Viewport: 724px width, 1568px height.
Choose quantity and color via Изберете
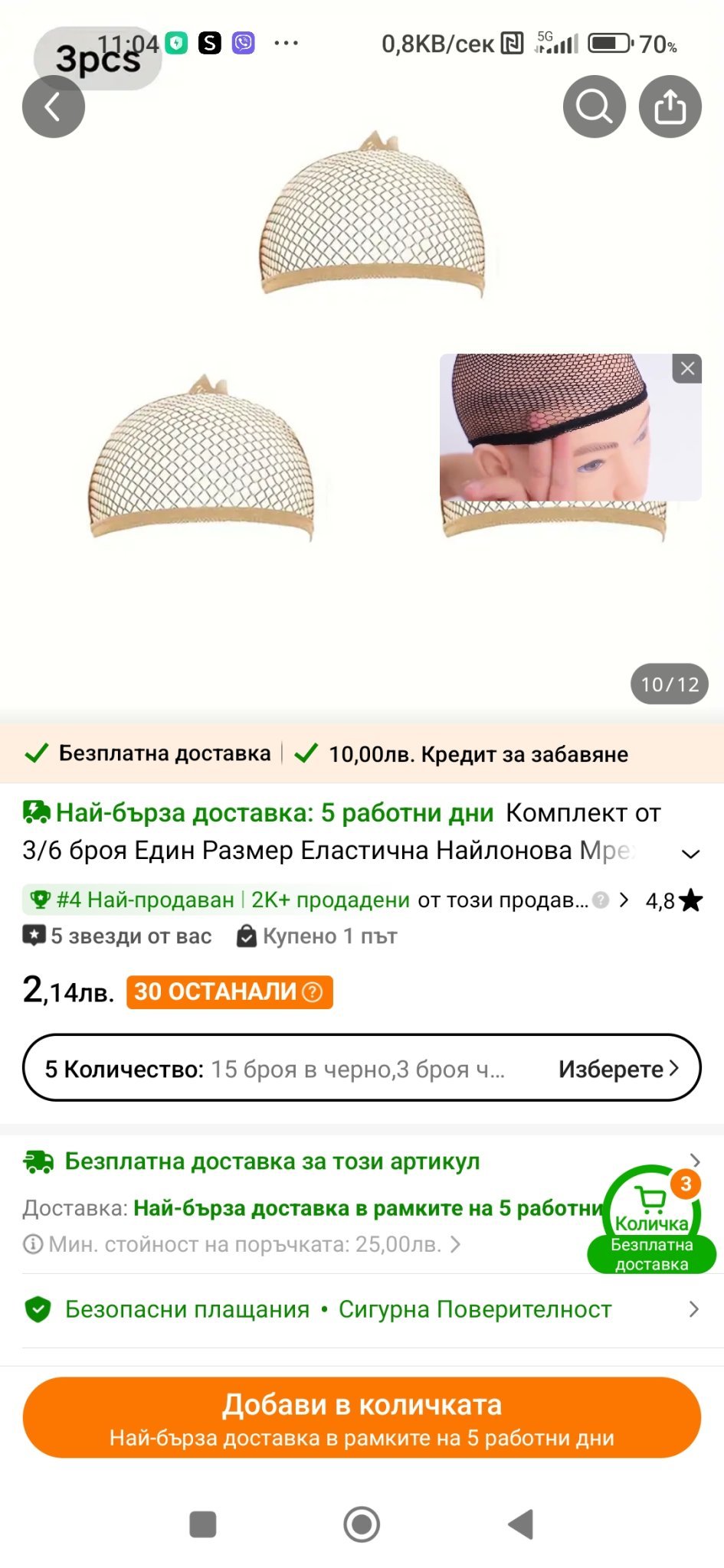coord(618,1069)
